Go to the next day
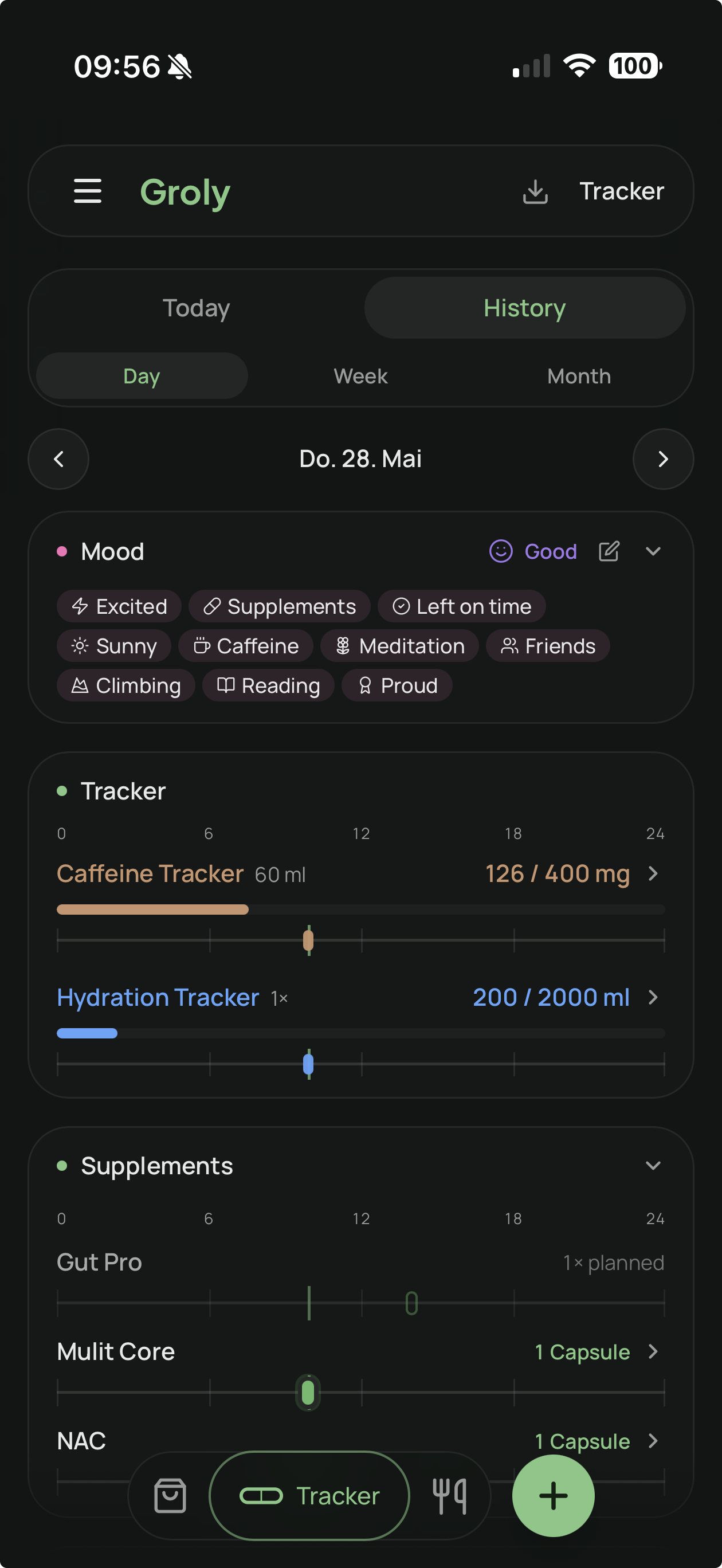This screenshot has width=722, height=1568. coord(663,459)
